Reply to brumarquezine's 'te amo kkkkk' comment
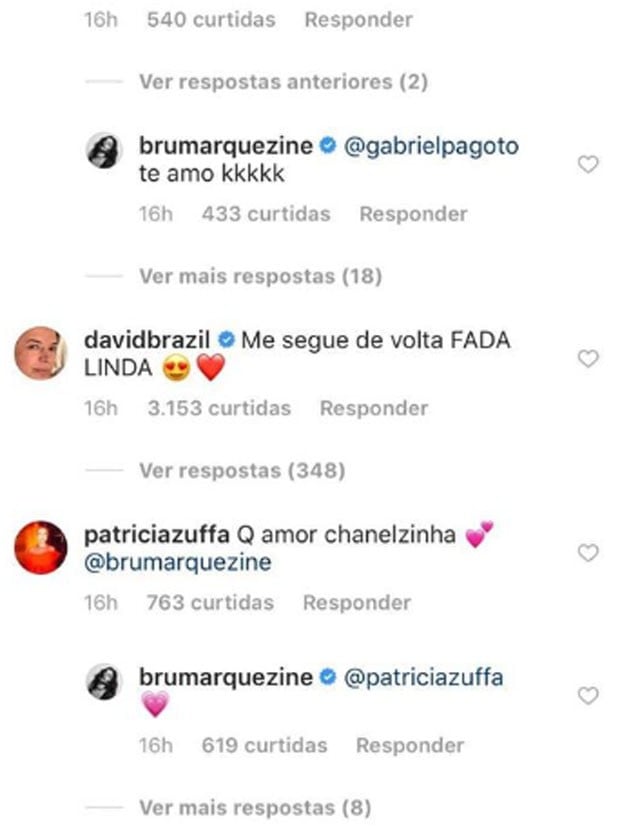 pos(413,214)
